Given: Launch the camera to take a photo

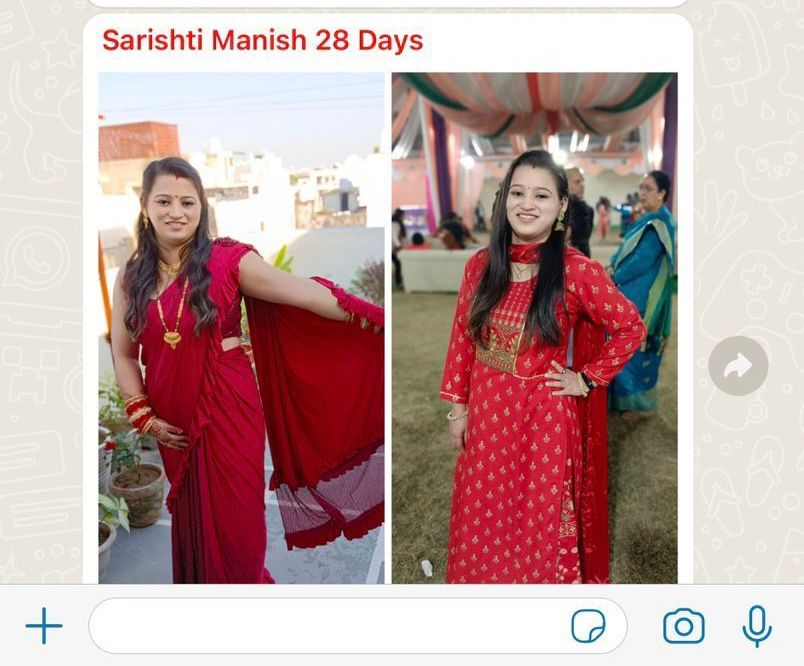Looking at the screenshot, I should point(684,627).
